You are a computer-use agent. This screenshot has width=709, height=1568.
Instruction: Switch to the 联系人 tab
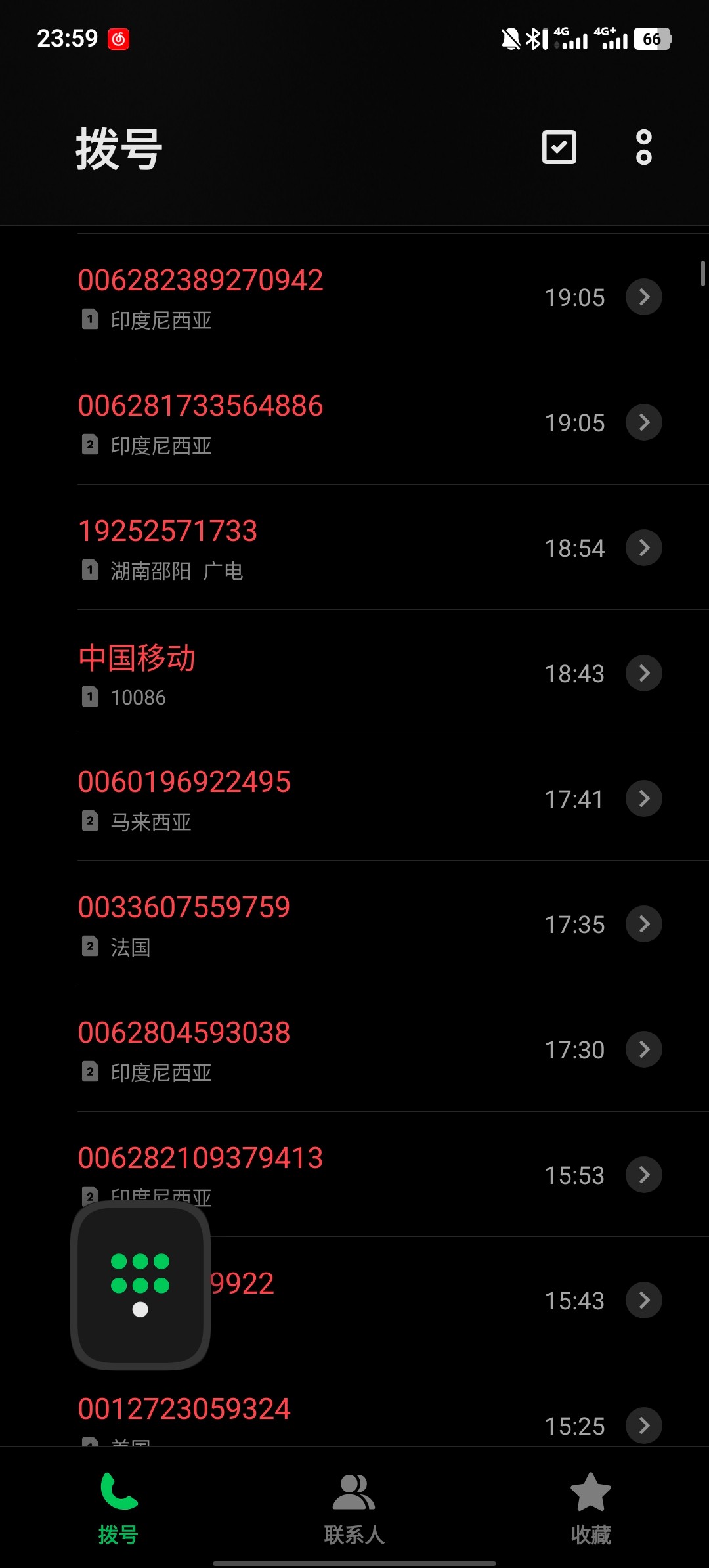(x=354, y=1508)
